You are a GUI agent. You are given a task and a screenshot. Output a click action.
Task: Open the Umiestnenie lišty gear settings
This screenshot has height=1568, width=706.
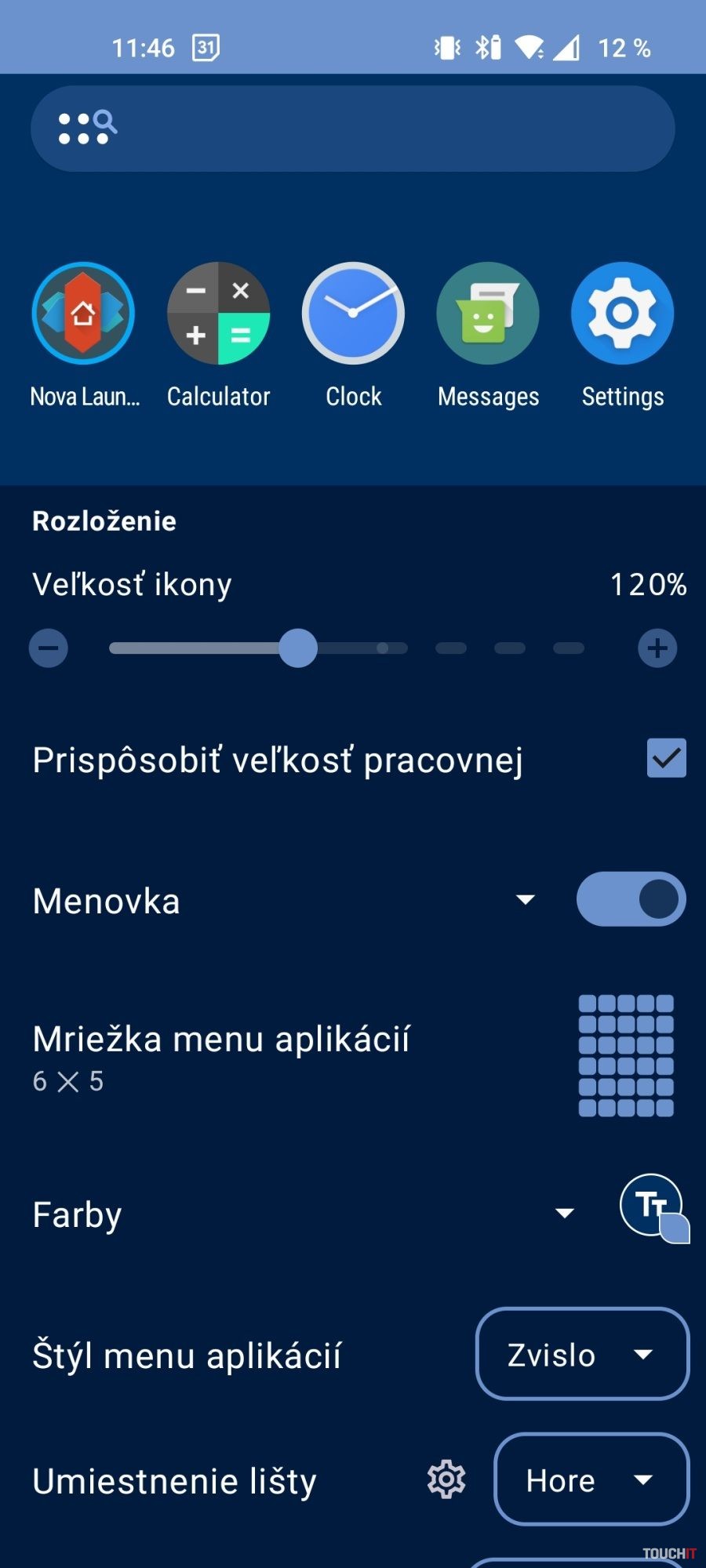pyautogui.click(x=446, y=1479)
